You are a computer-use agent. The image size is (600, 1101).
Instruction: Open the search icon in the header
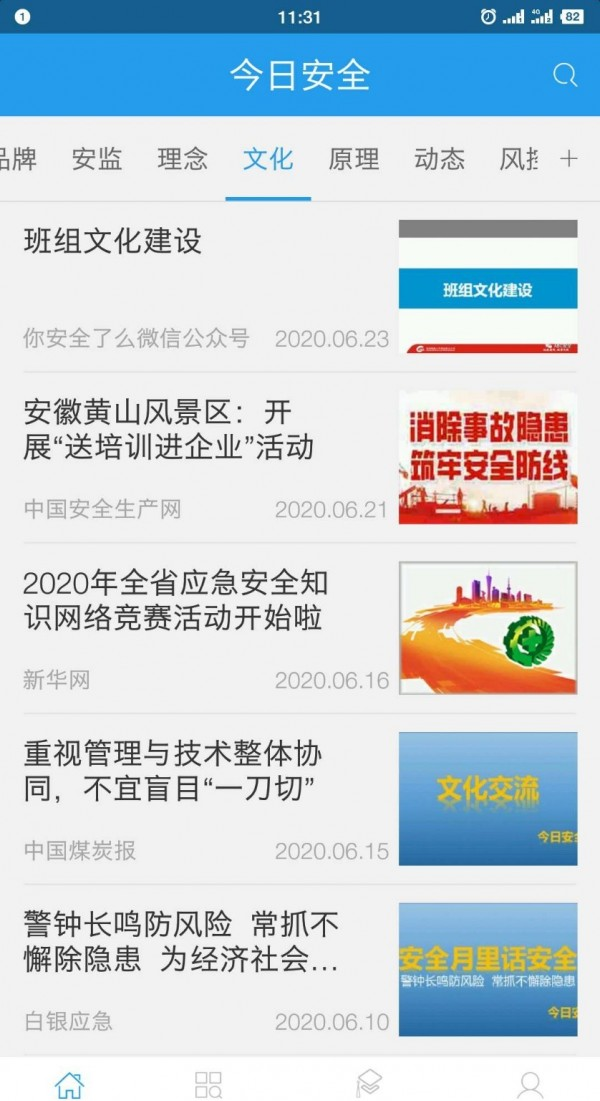565,75
